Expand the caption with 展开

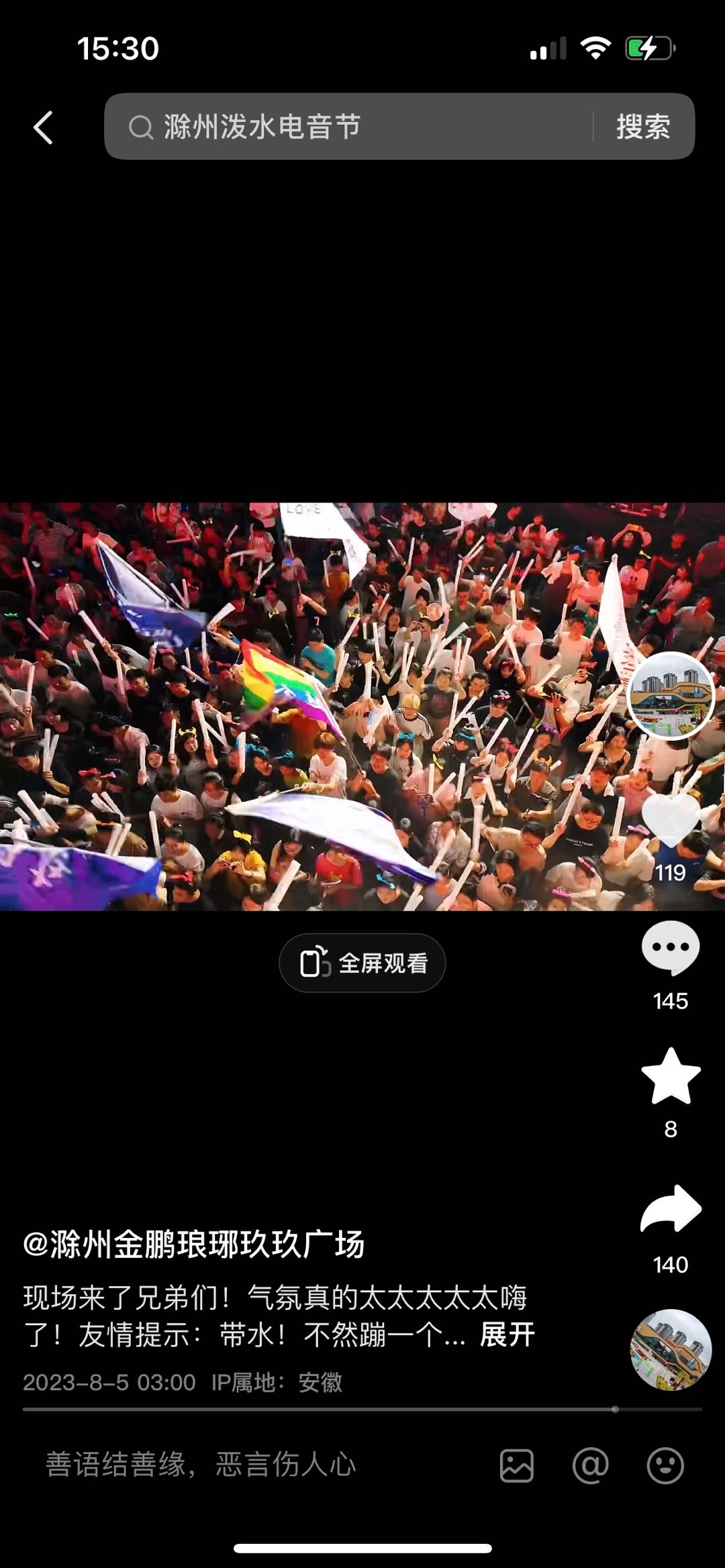click(x=507, y=1335)
